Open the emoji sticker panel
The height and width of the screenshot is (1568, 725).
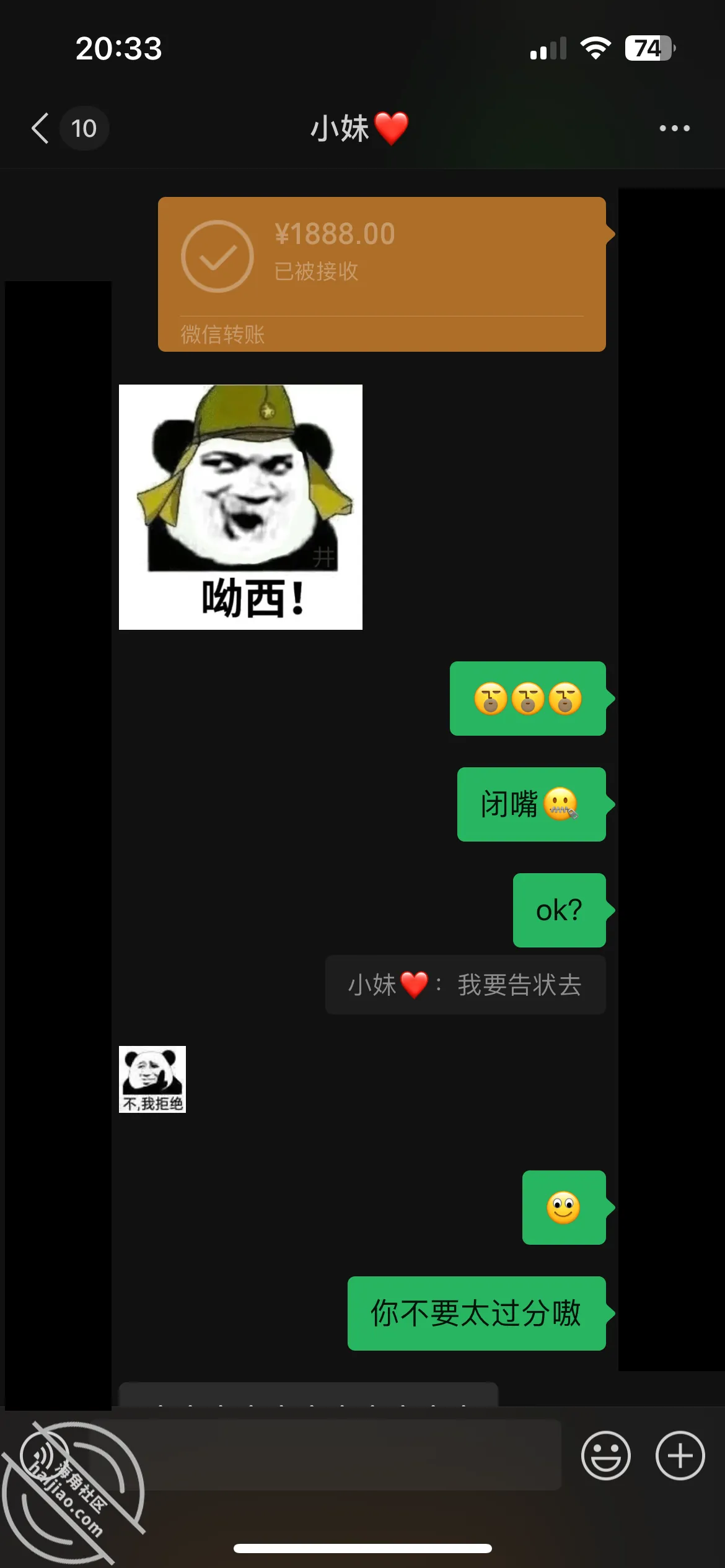coord(605,1455)
